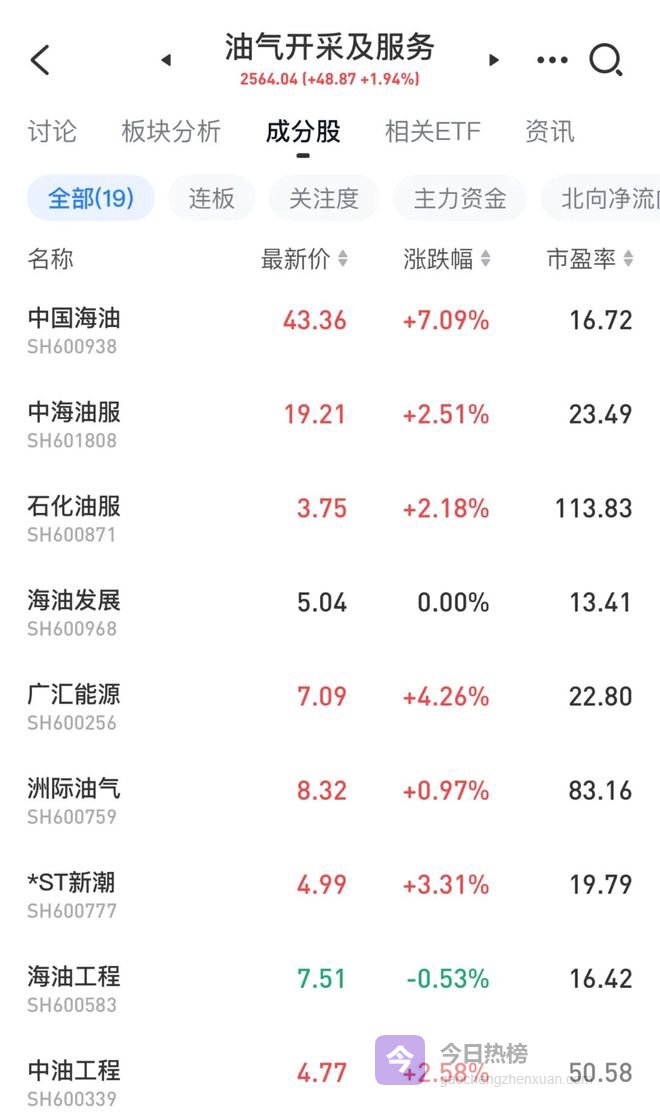This screenshot has width=660, height=1120.
Task: Open the three-dot overflow menu
Action: (552, 60)
